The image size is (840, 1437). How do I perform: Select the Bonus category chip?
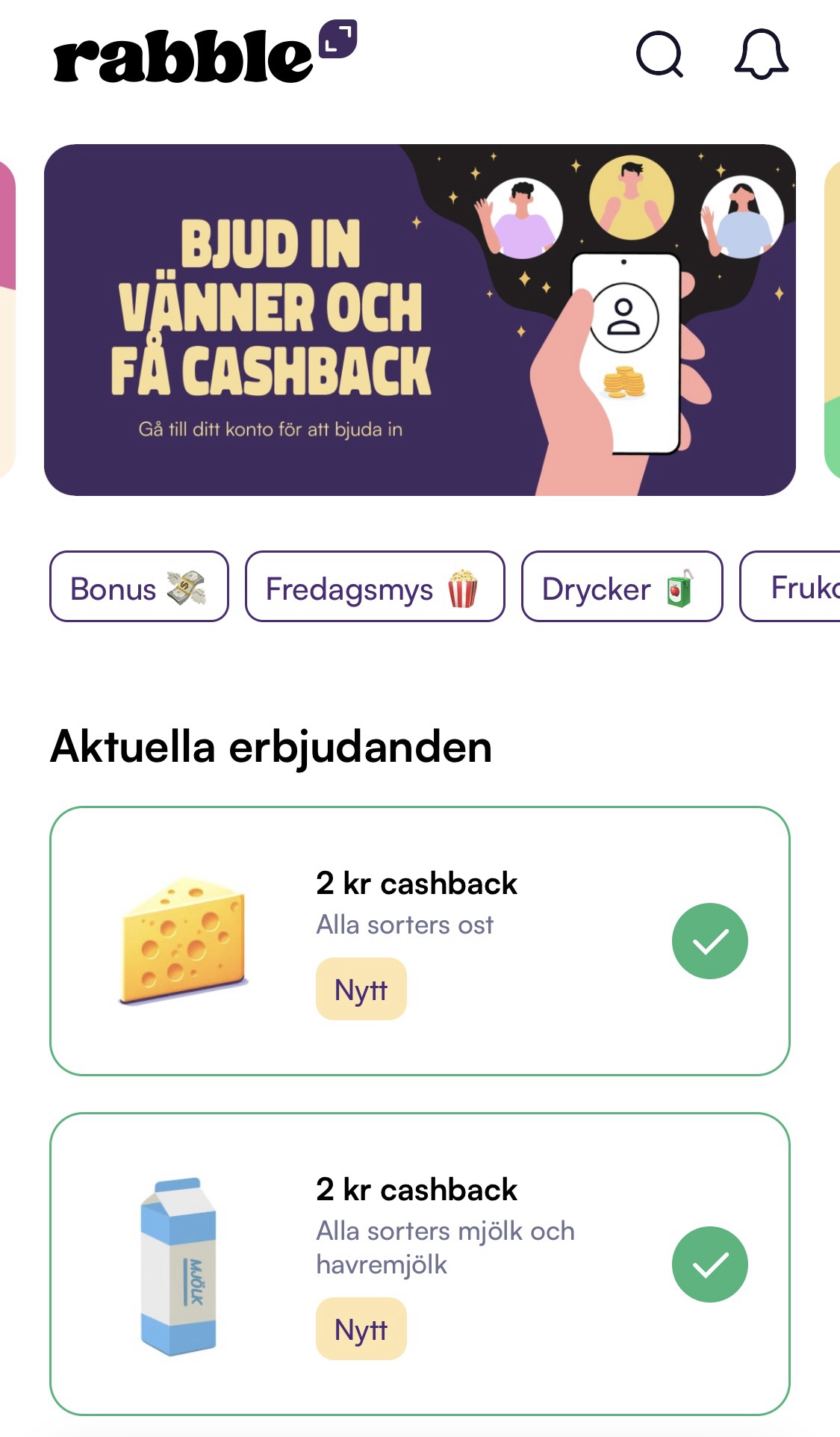coord(139,587)
